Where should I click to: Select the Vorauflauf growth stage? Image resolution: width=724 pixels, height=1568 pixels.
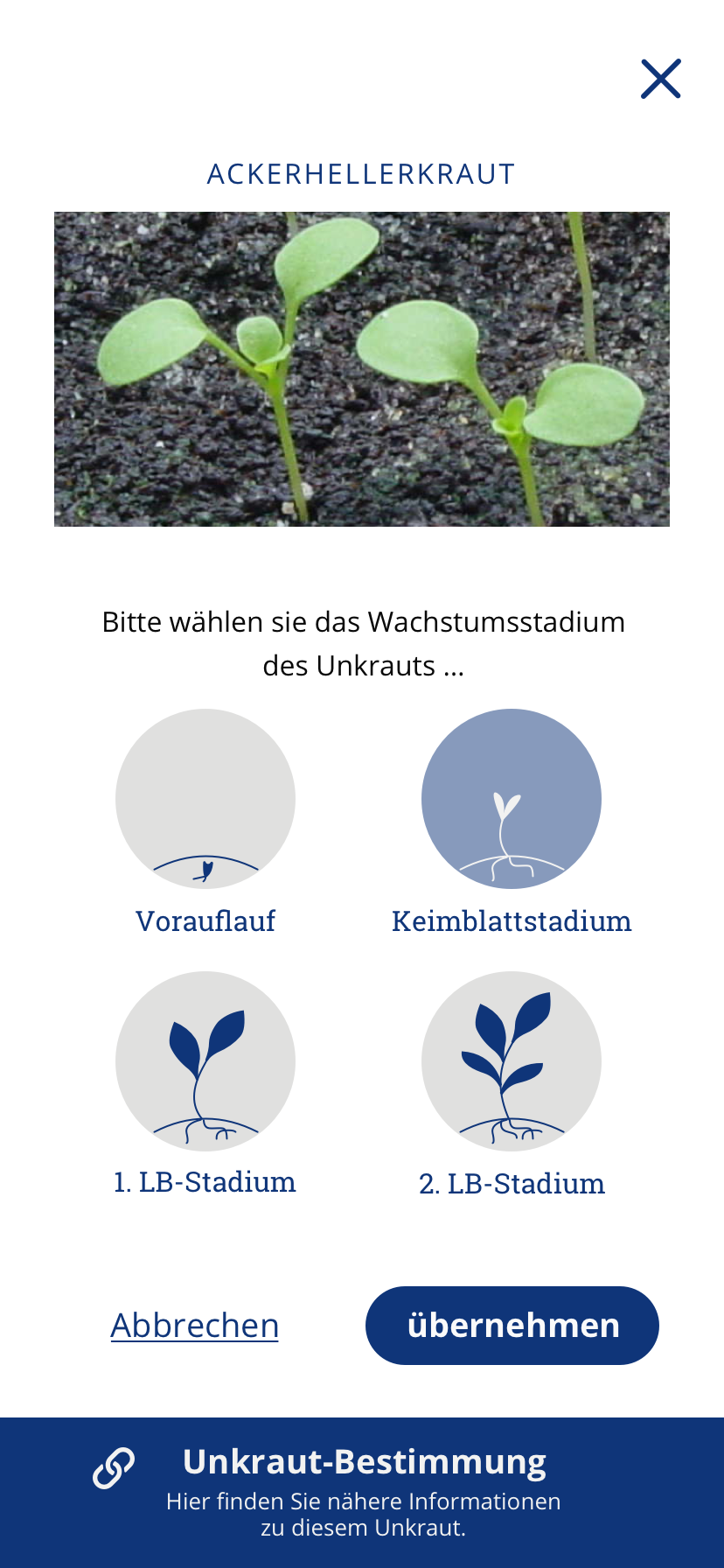(205, 799)
